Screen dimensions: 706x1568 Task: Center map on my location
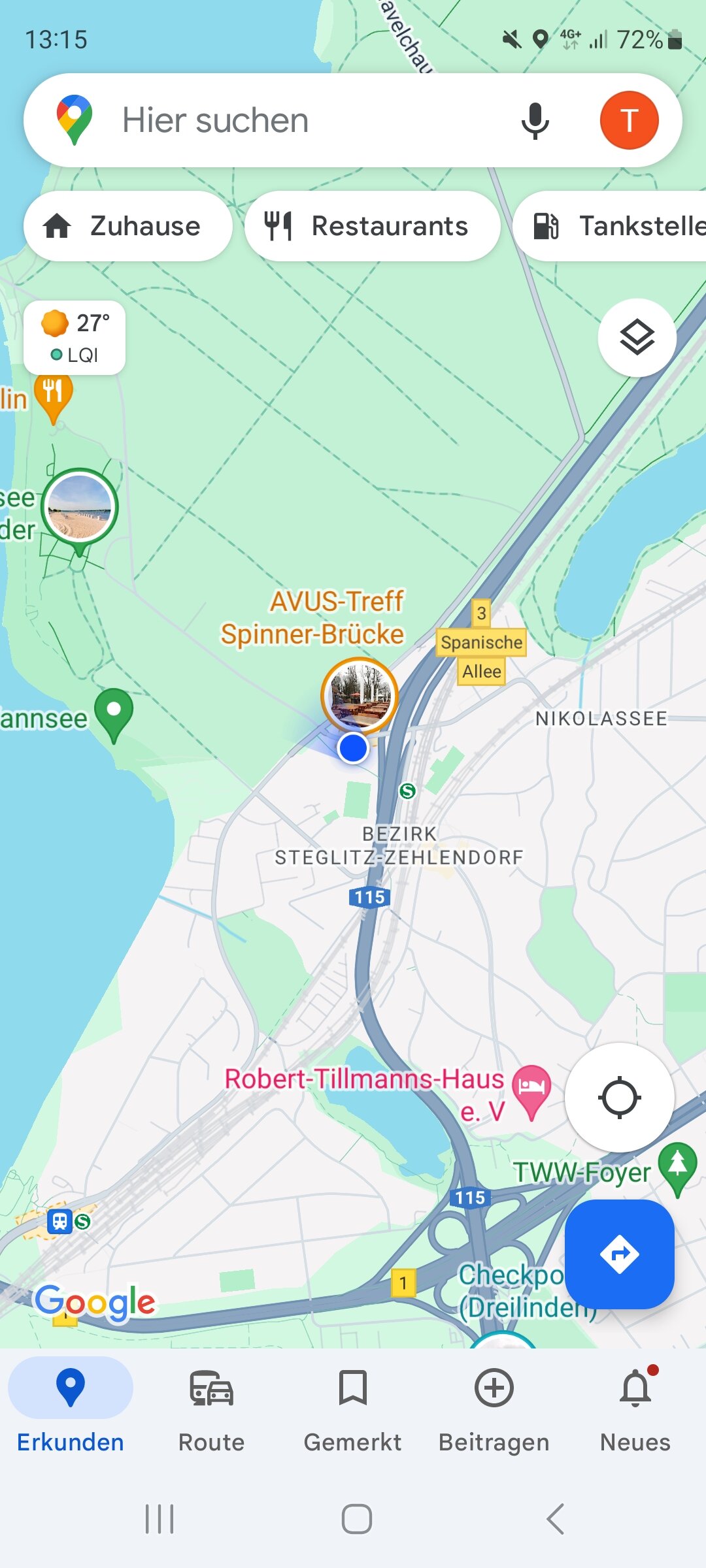coord(619,1097)
